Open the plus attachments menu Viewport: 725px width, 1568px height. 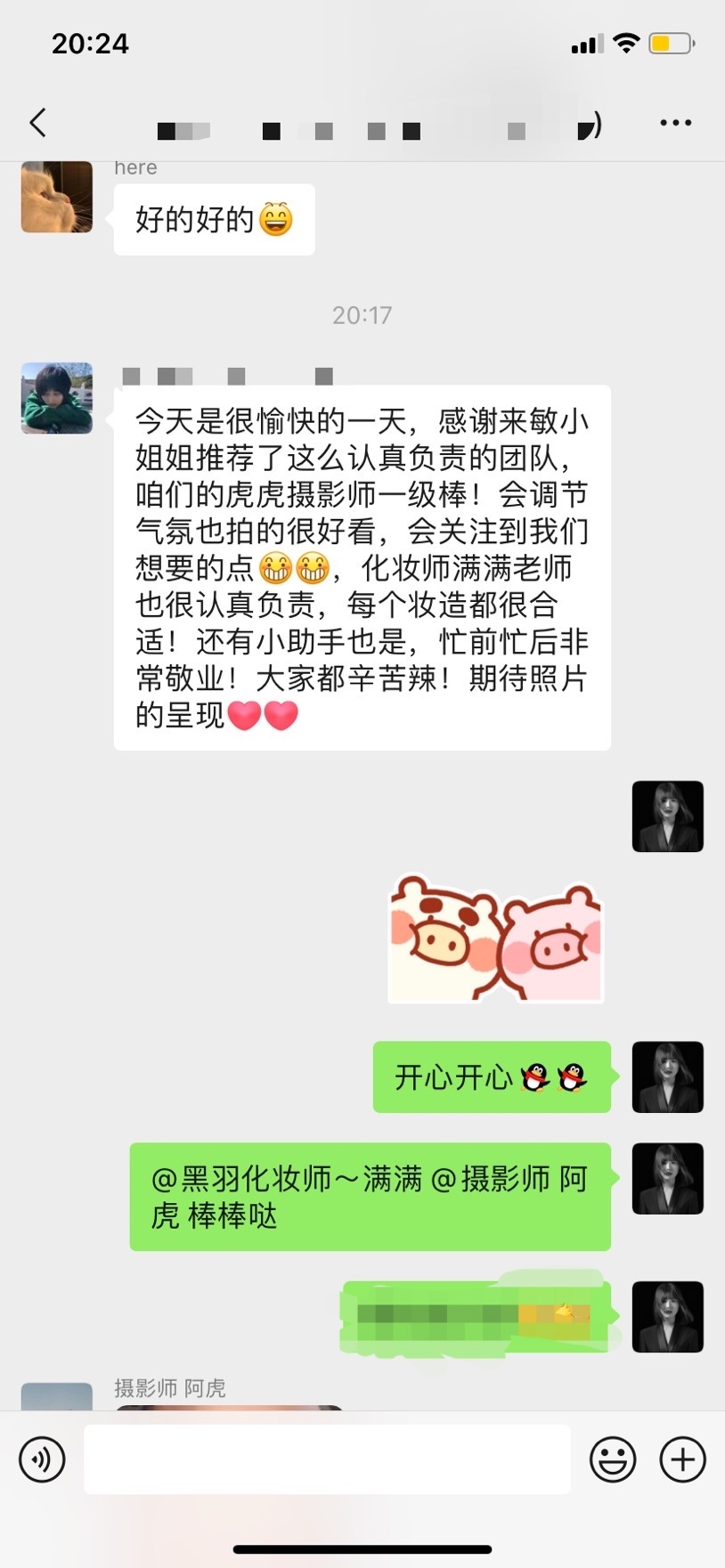click(682, 1459)
